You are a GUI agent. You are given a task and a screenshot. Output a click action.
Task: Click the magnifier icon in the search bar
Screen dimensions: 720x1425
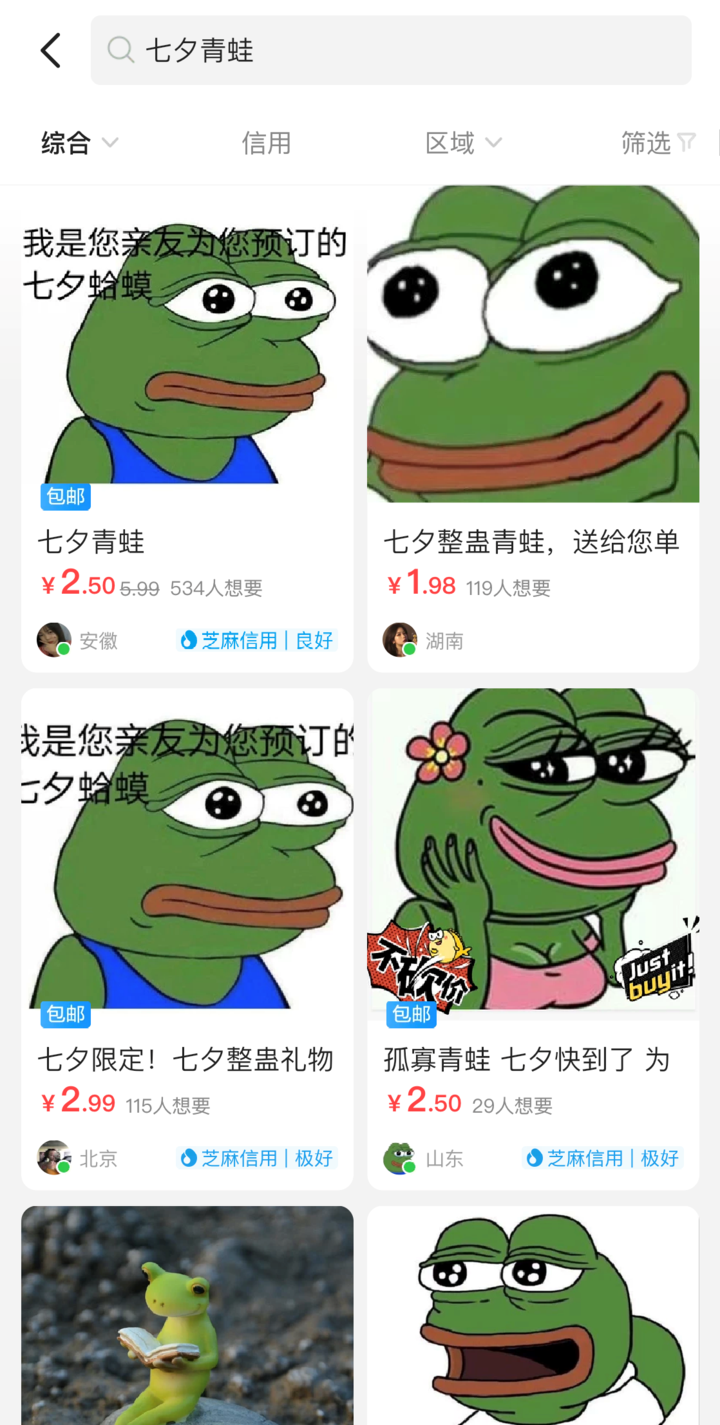point(120,49)
